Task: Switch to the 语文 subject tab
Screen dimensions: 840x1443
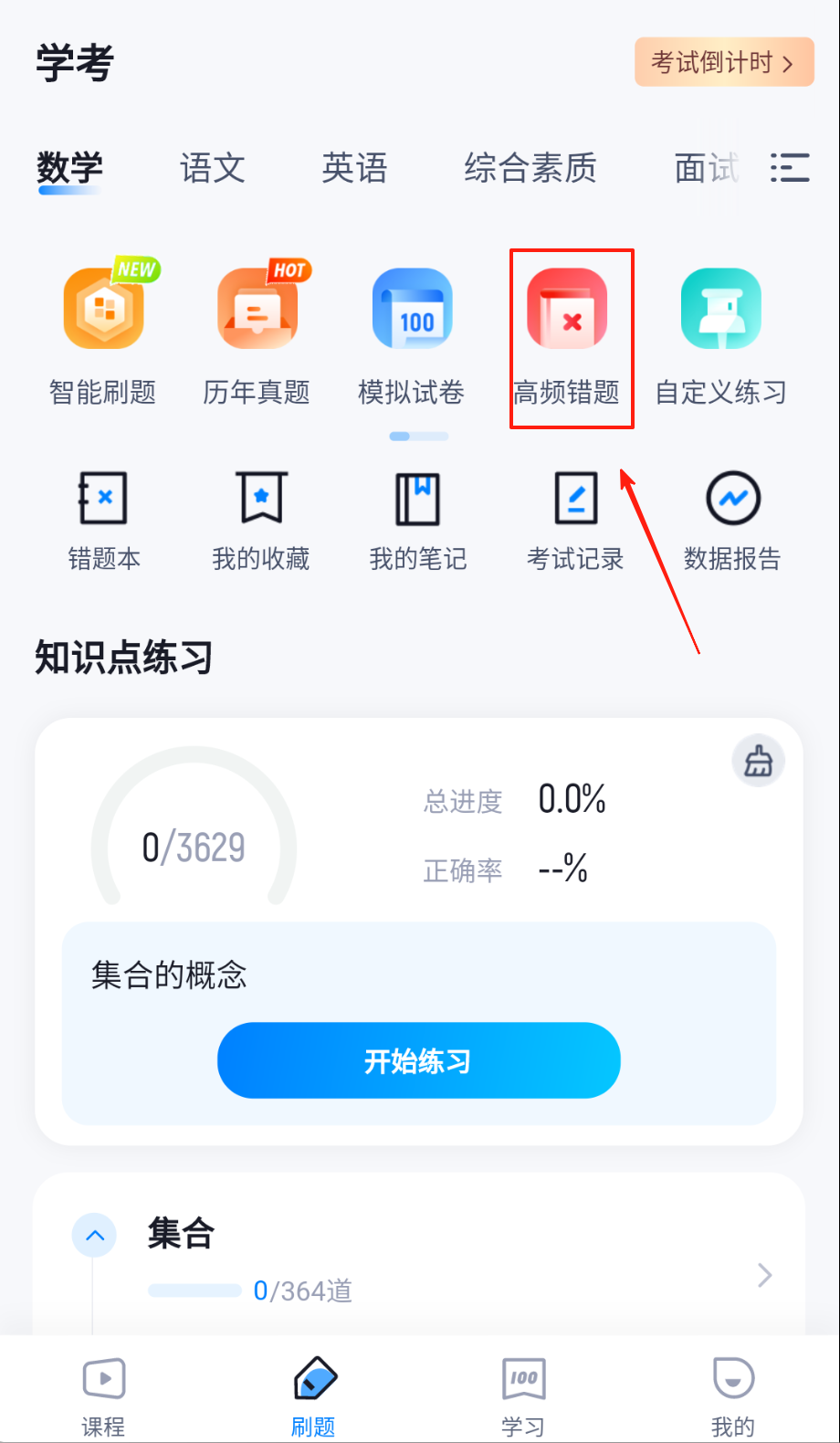Action: 212,168
